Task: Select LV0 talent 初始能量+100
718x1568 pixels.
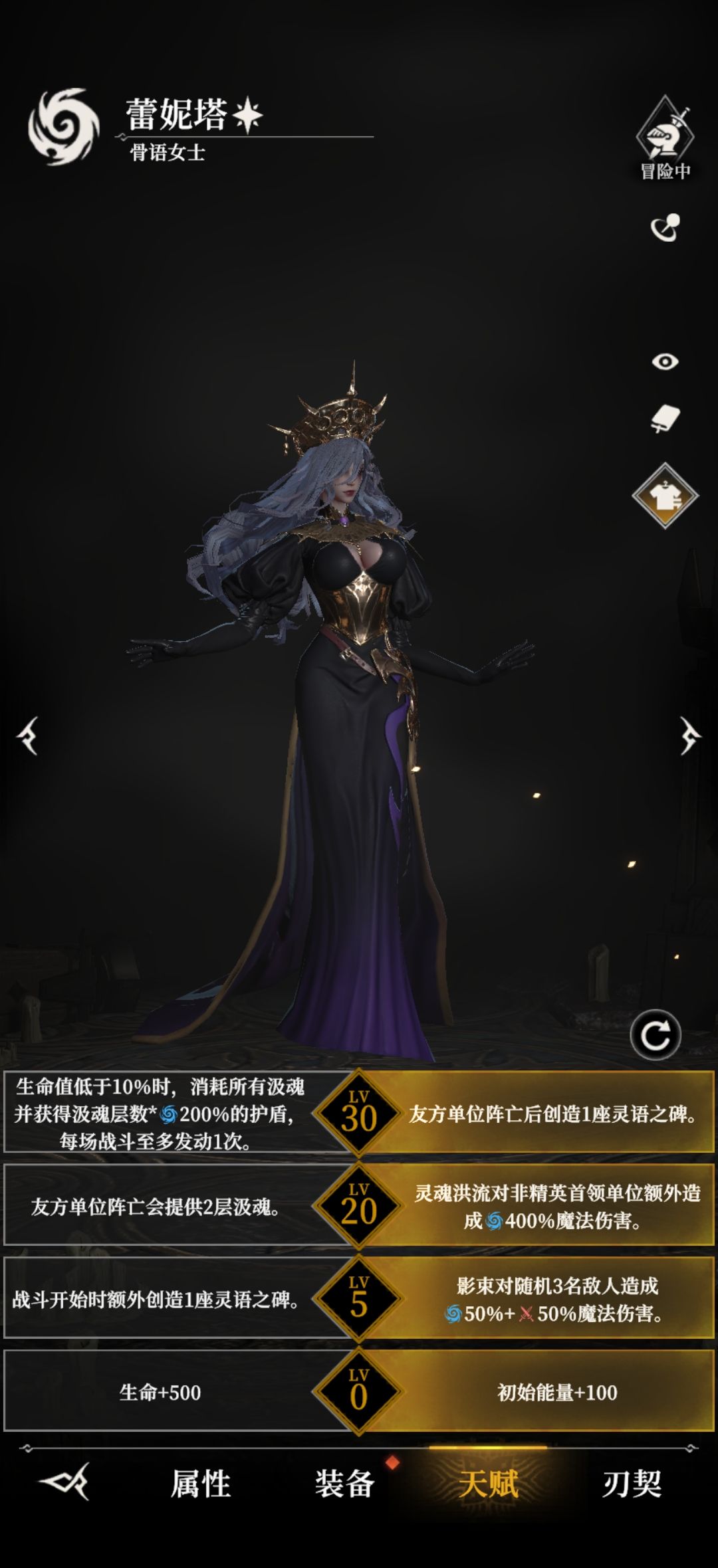Action: tap(557, 1392)
